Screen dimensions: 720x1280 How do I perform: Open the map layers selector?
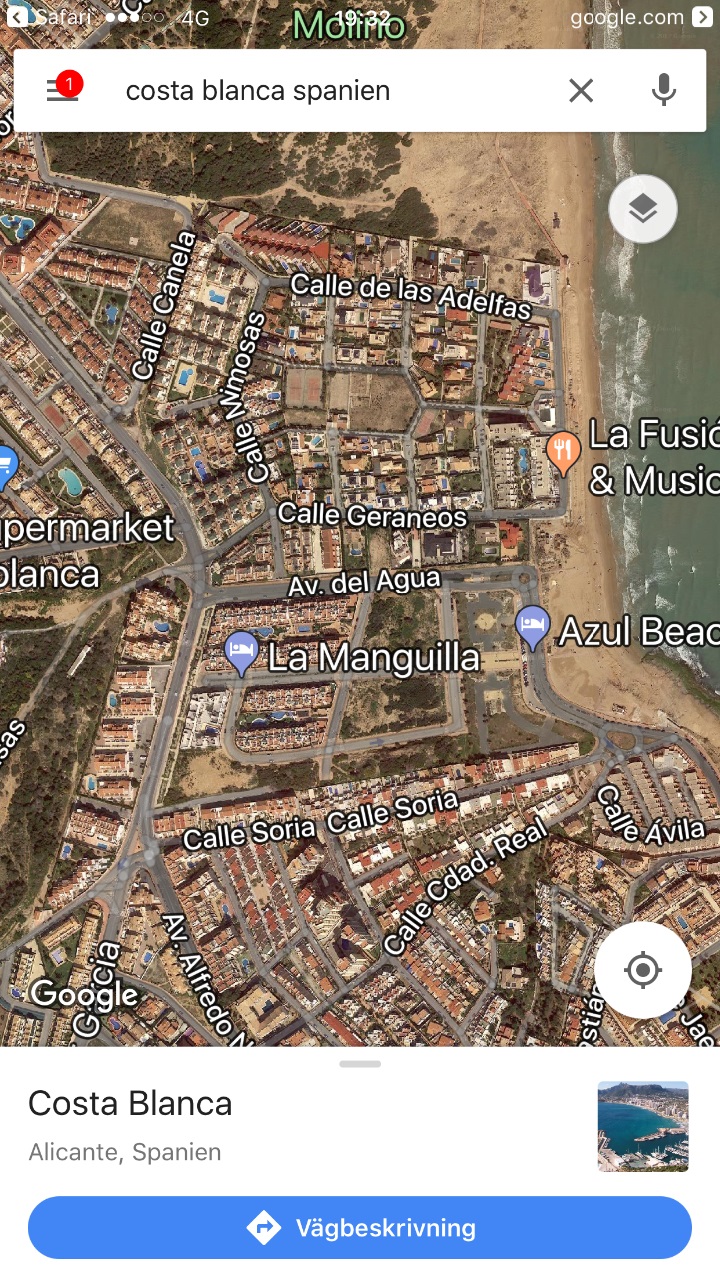coord(643,208)
